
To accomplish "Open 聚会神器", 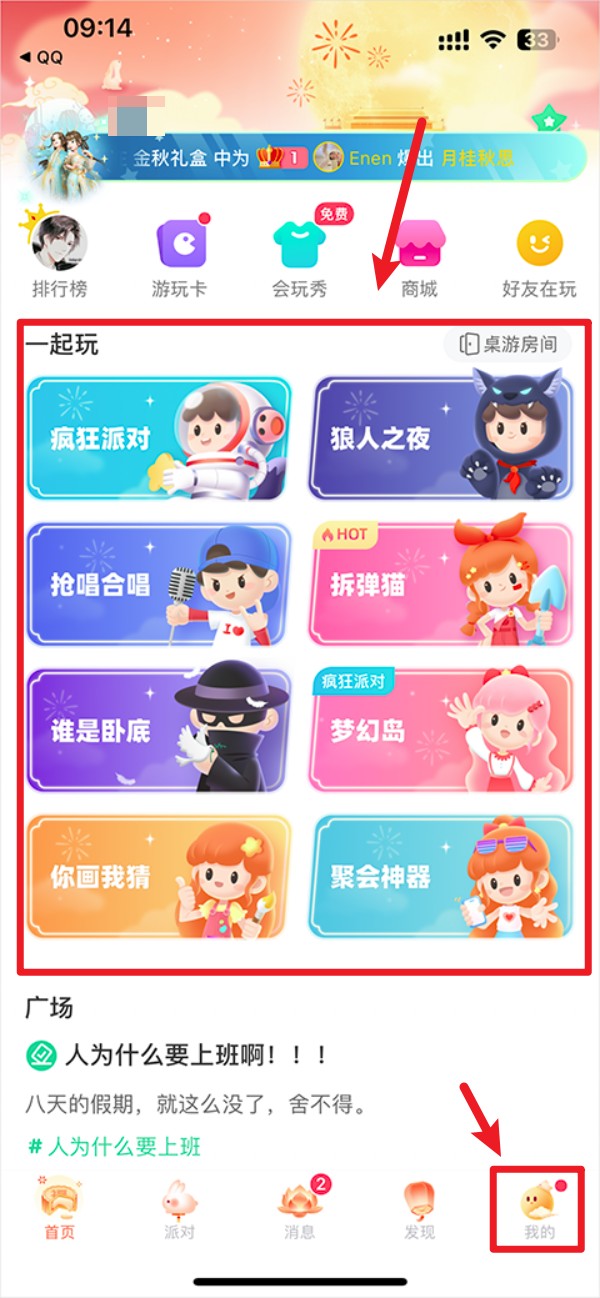I will pyautogui.click(x=441, y=876).
